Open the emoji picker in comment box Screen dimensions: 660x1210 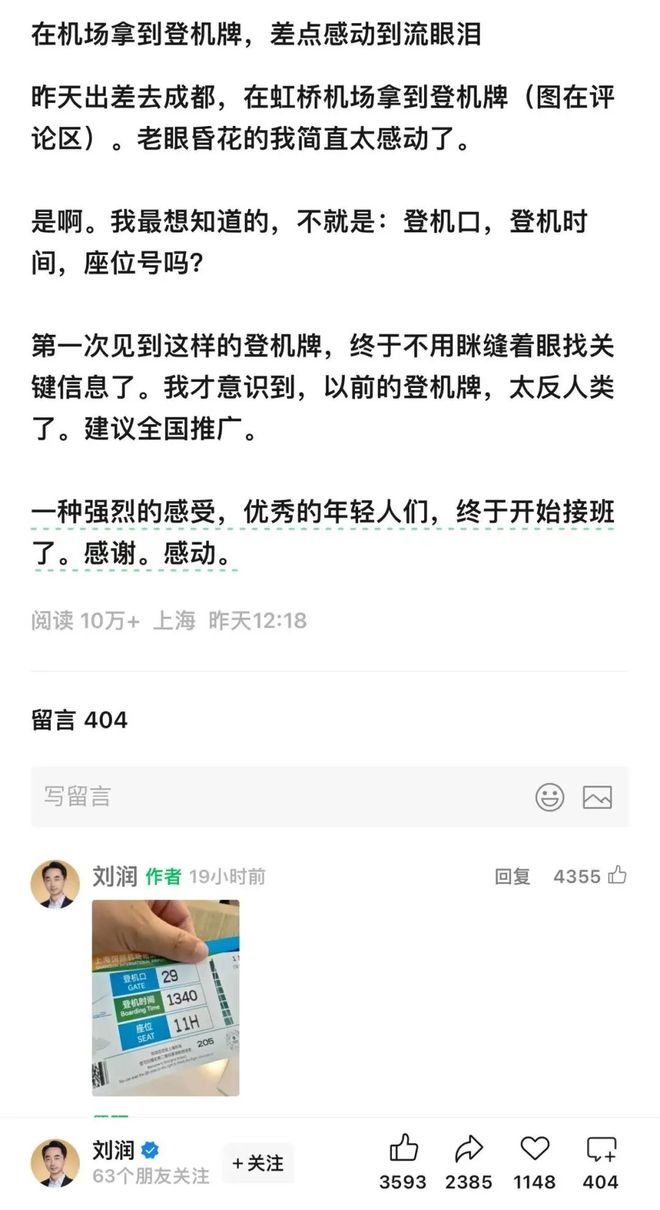pyautogui.click(x=549, y=797)
